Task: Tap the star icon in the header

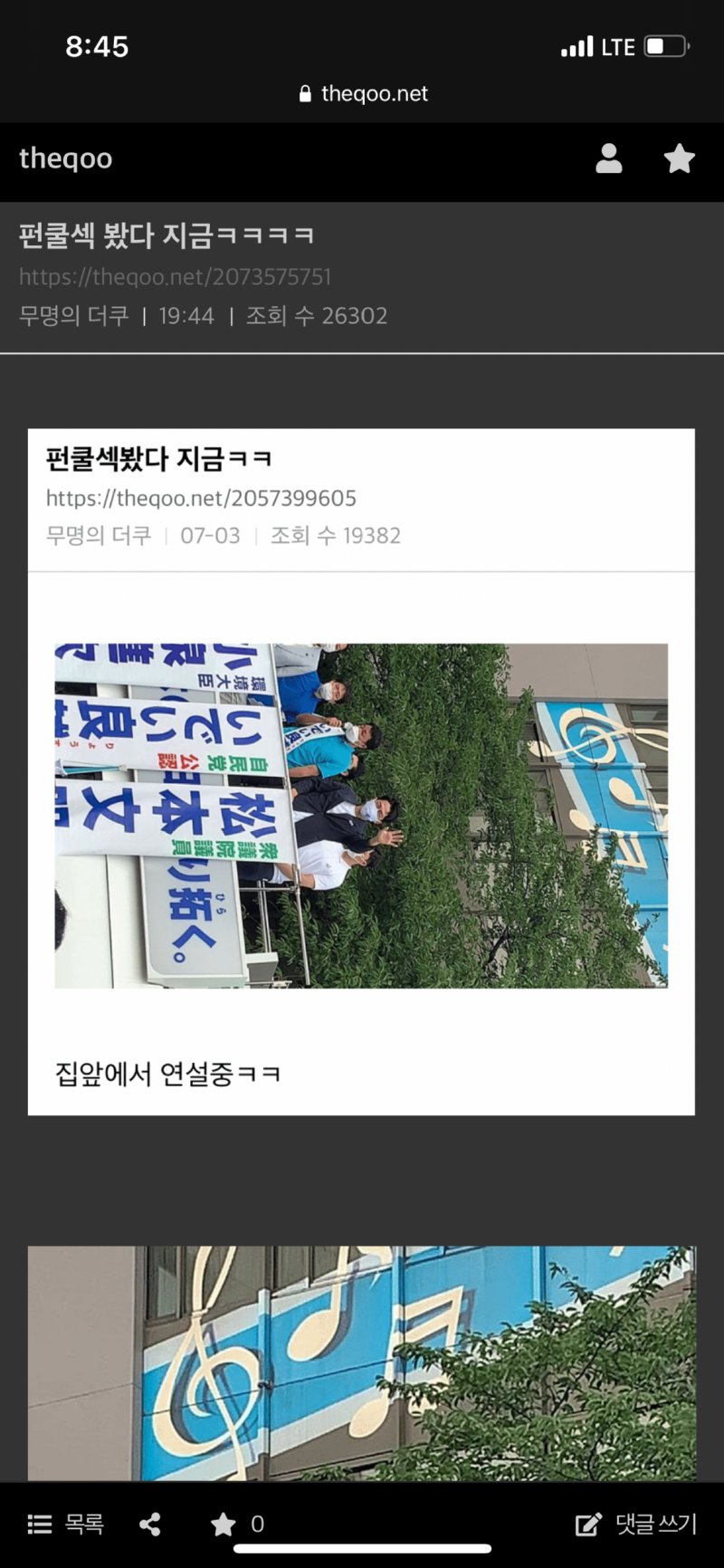Action: (679, 158)
